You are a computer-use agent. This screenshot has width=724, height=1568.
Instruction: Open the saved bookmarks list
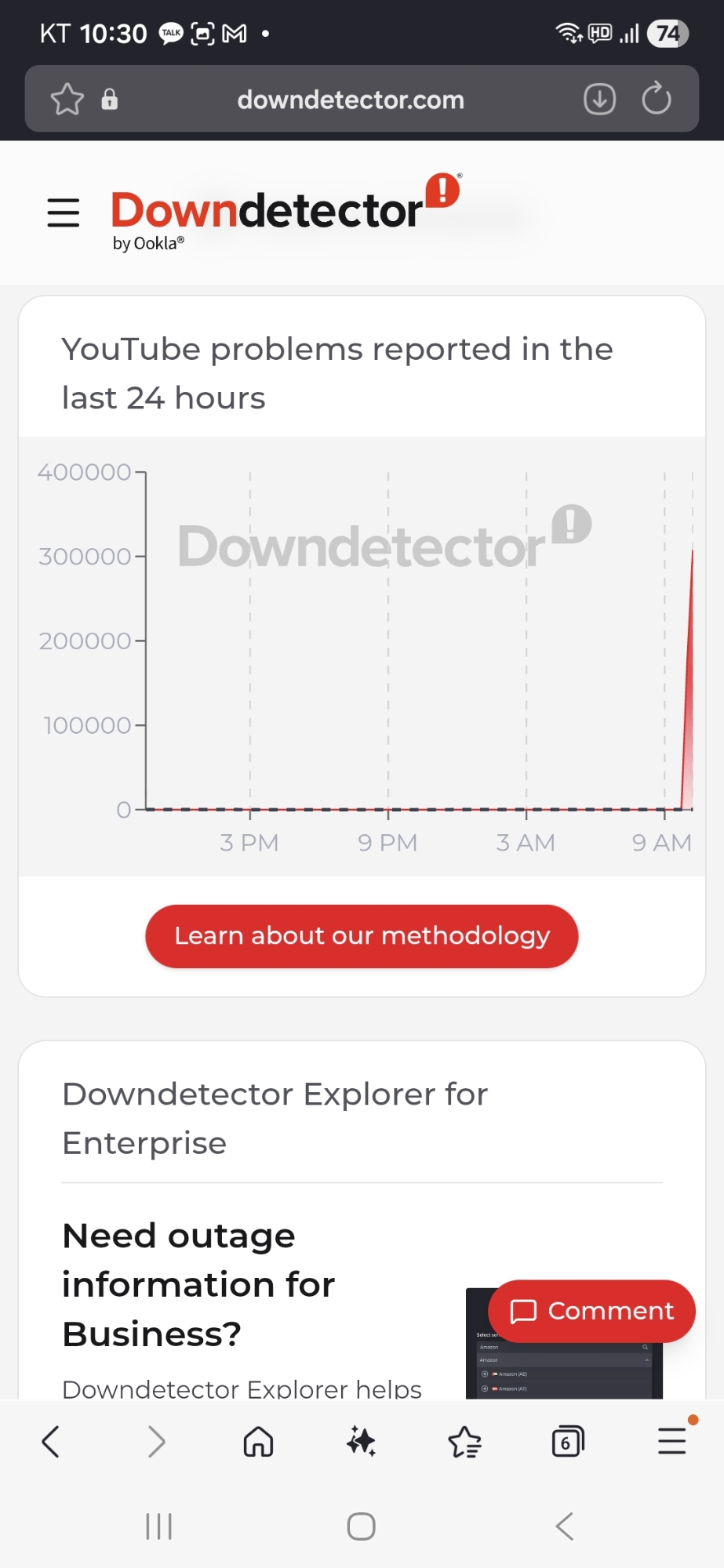click(x=464, y=1442)
